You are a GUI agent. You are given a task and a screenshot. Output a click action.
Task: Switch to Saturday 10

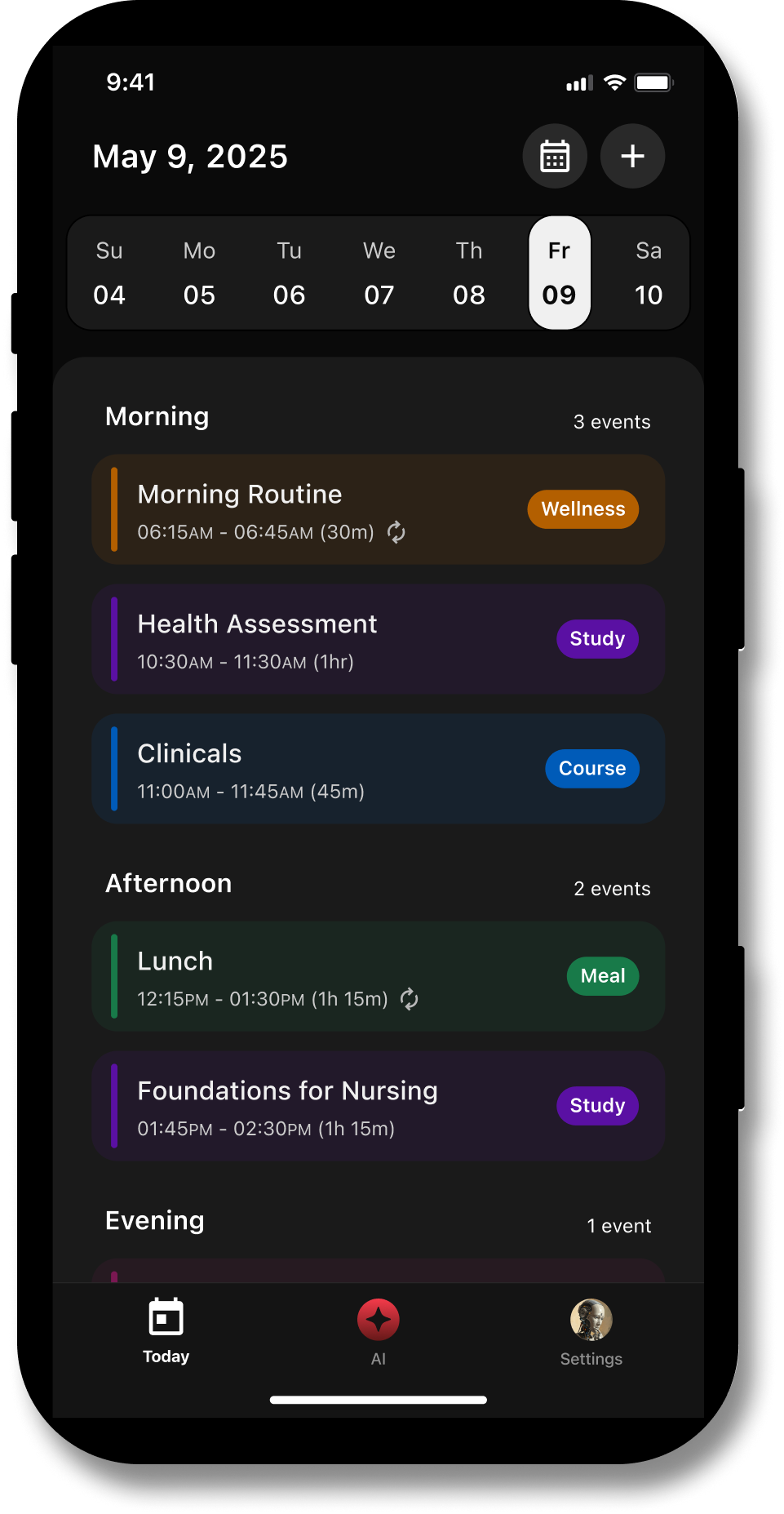(649, 273)
